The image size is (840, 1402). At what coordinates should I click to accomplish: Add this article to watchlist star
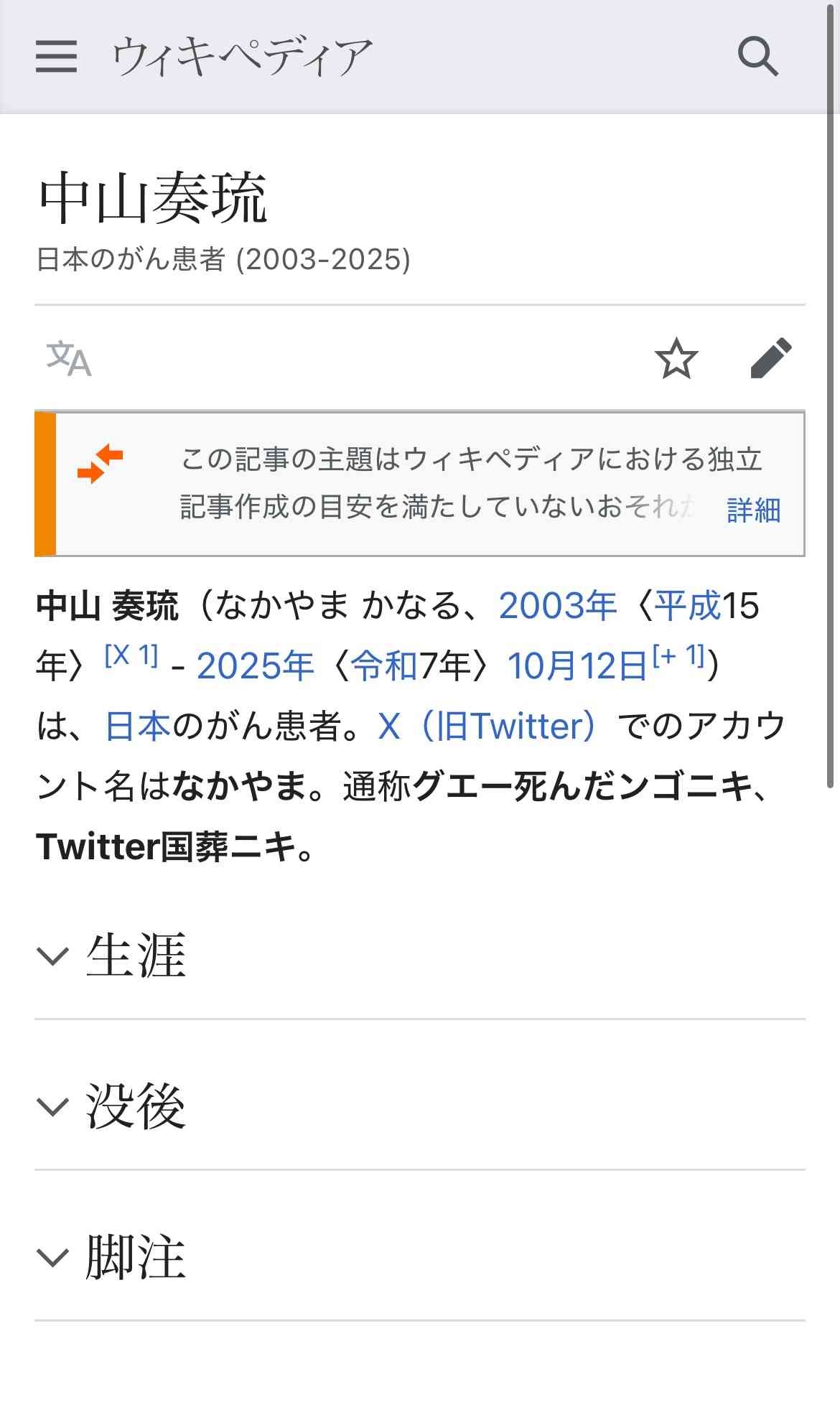676,359
